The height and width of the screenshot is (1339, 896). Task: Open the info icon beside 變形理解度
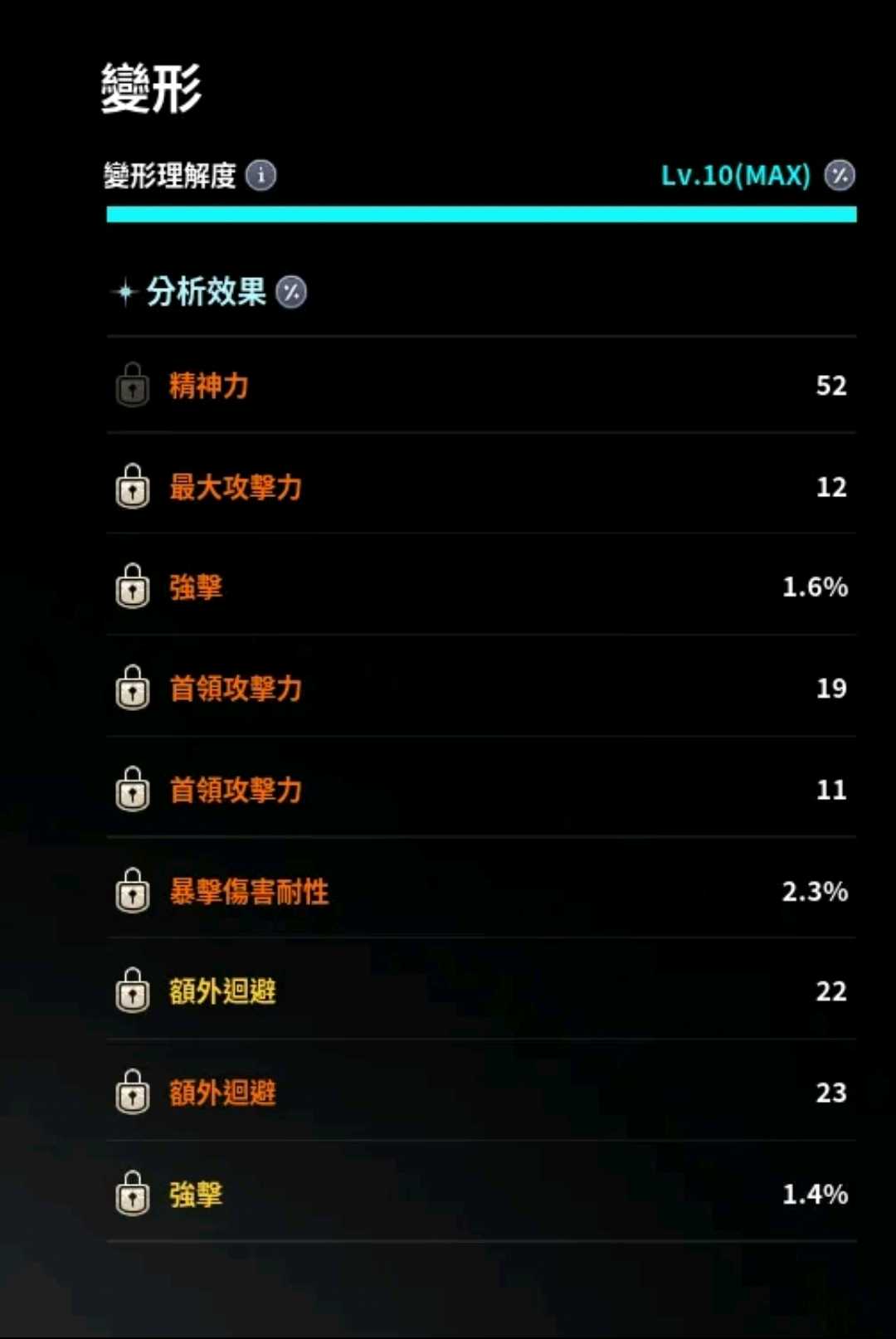(261, 176)
